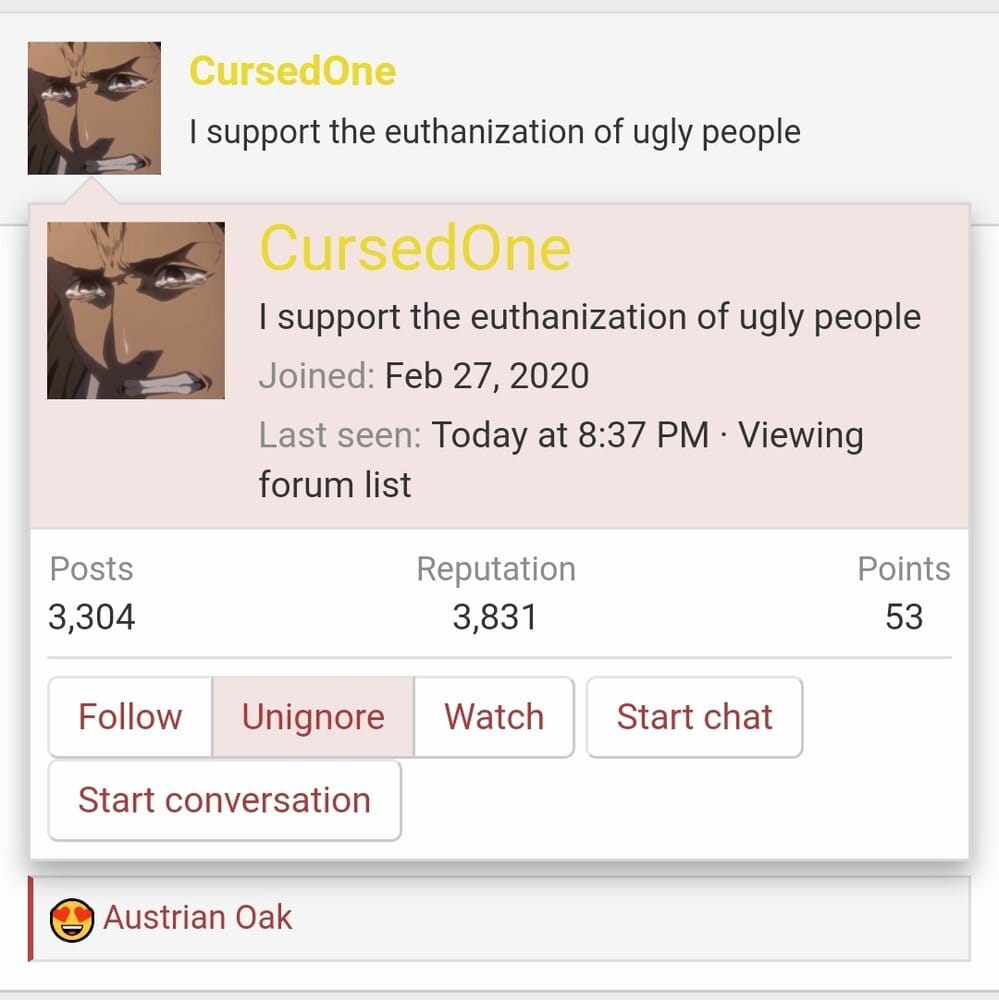The height and width of the screenshot is (1000, 999).
Task: Tap the Unignore button
Action: (313, 717)
